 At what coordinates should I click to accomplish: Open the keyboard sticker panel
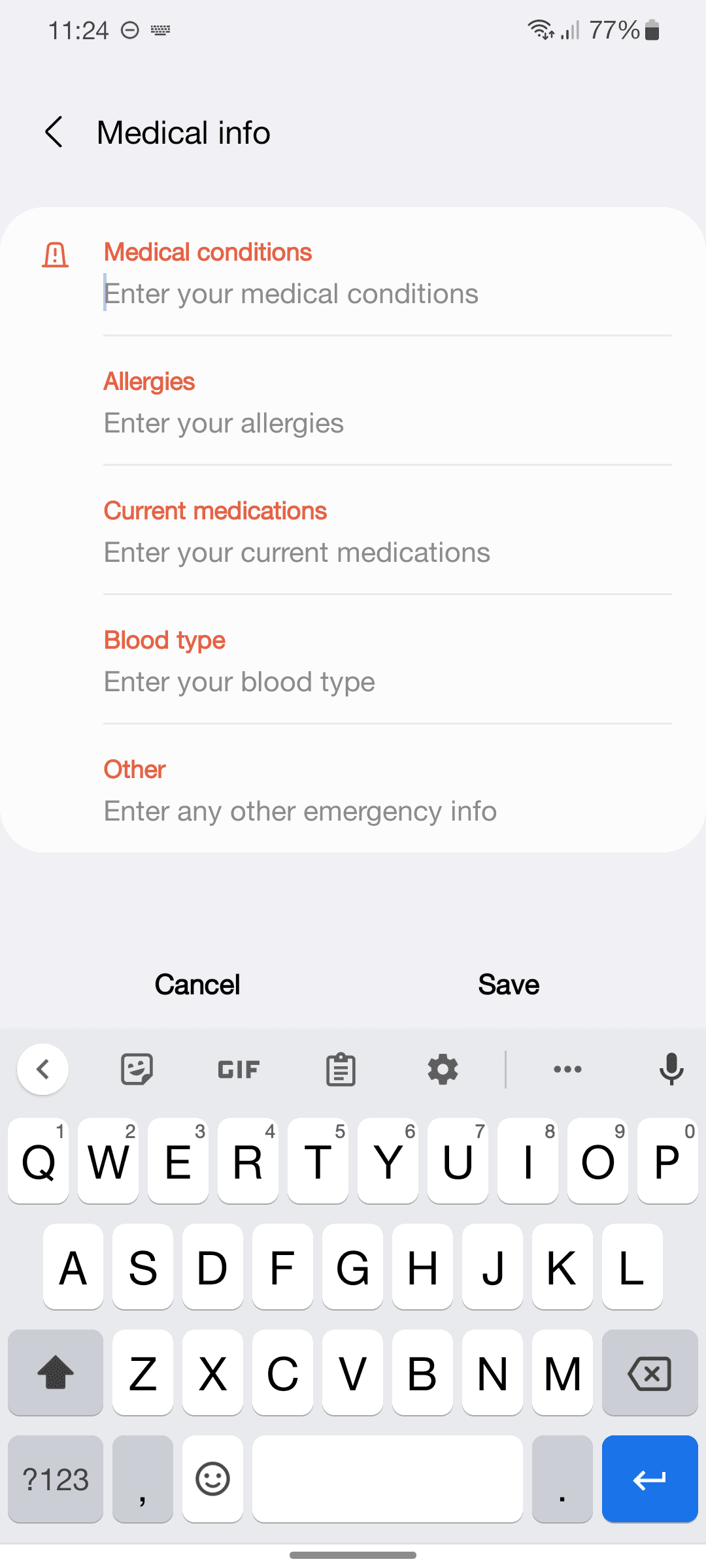(137, 1070)
